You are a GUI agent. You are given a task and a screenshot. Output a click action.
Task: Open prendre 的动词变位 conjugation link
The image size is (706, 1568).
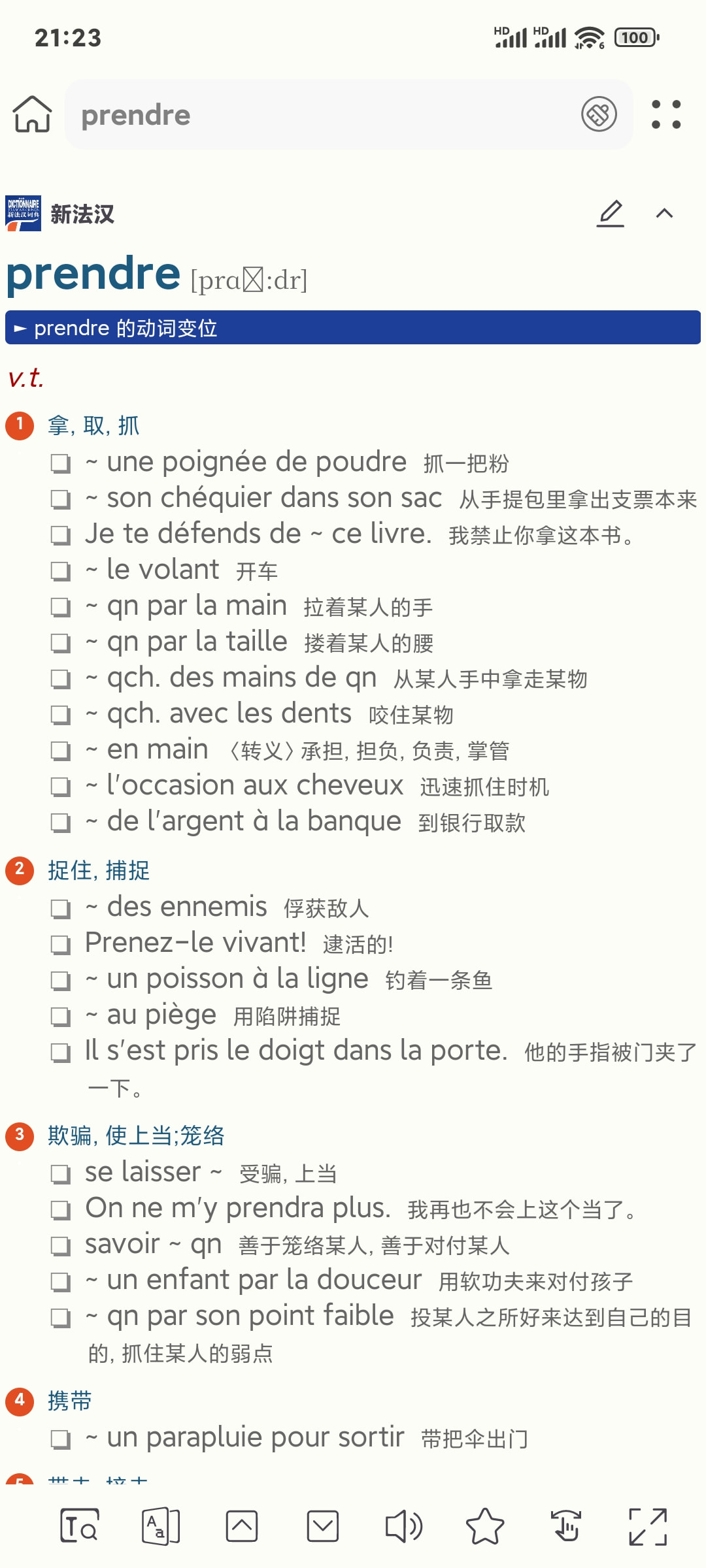point(353,328)
